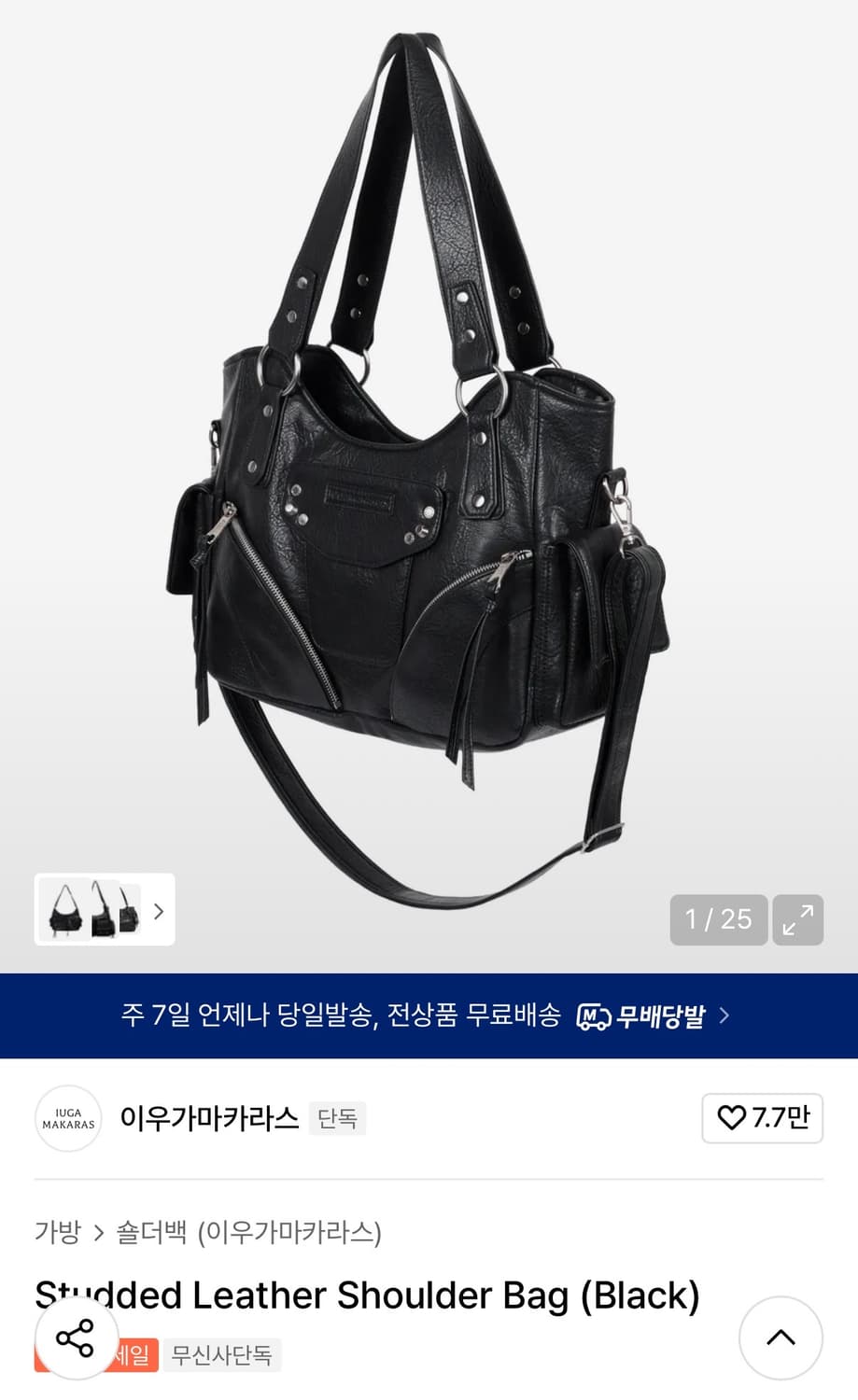858x1400 pixels.
Task: Tap the 무신사단독 badge under the title
Action: coord(222,1355)
